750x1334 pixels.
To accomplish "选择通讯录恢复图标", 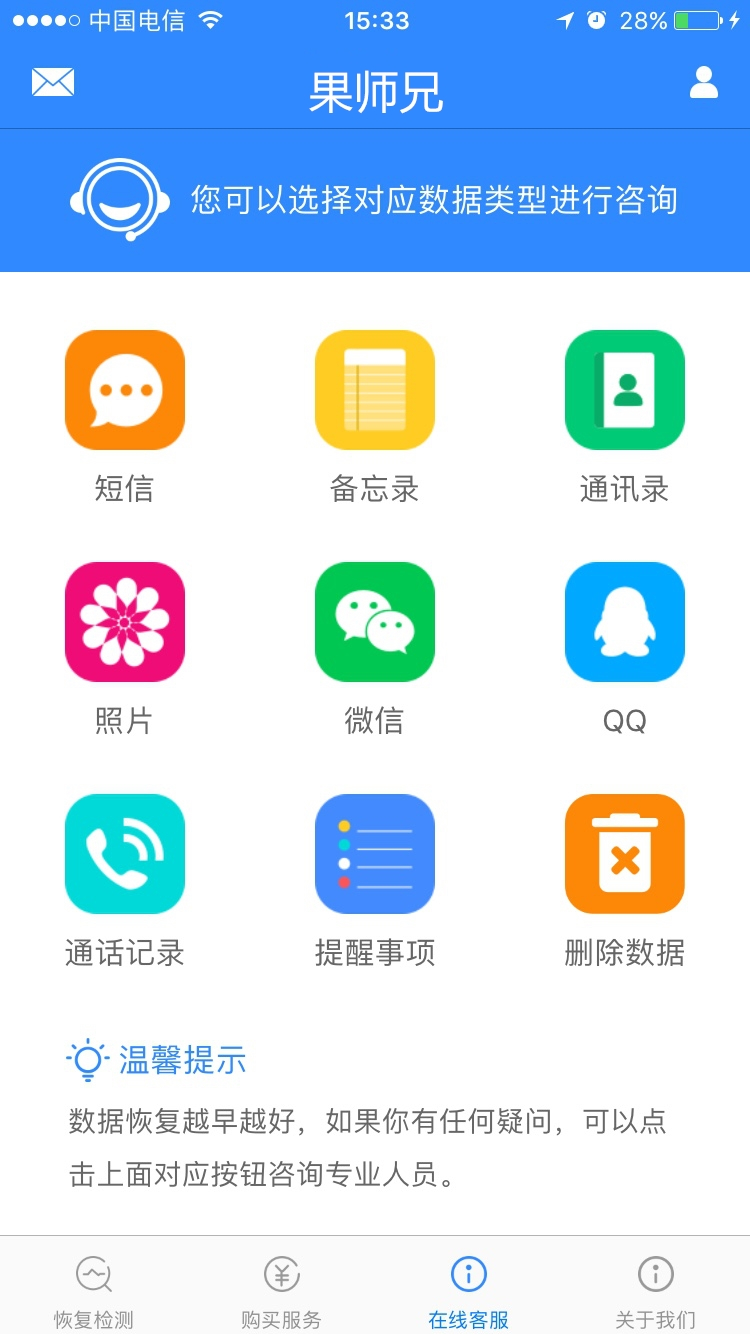I will 624,389.
